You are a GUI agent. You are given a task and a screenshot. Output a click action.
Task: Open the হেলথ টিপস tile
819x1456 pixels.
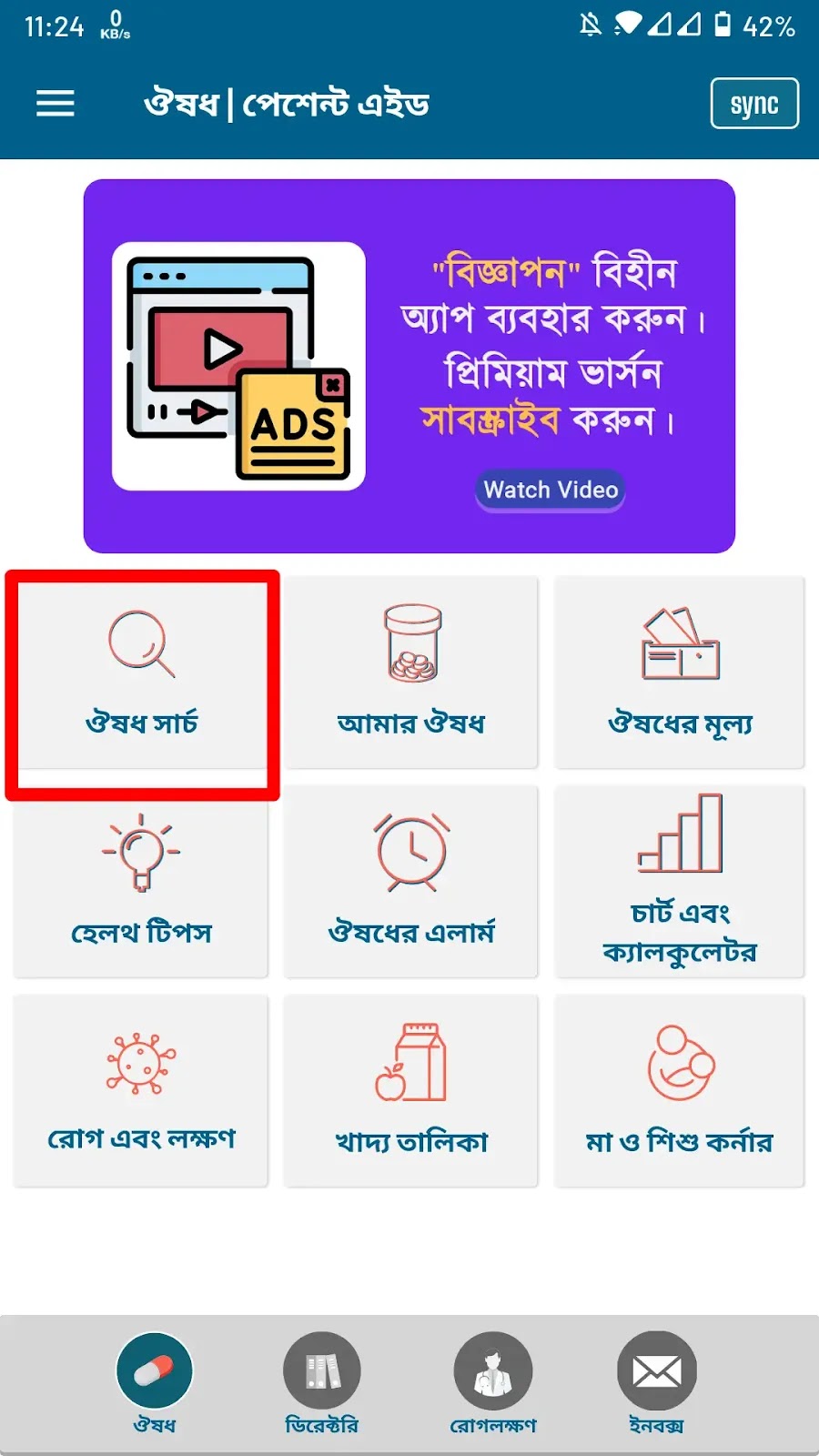[x=141, y=883]
